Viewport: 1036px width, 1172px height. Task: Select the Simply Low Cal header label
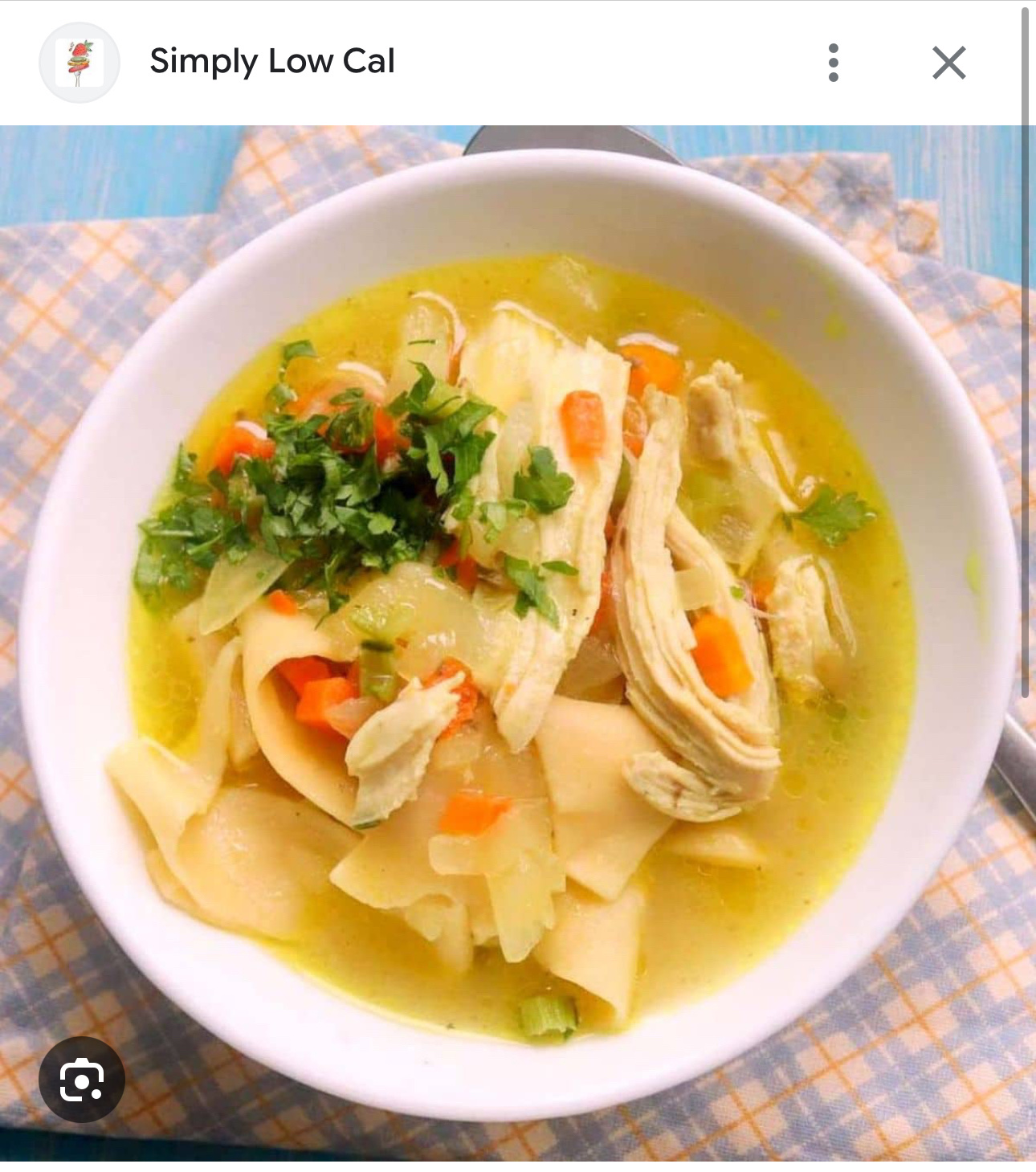point(271,59)
